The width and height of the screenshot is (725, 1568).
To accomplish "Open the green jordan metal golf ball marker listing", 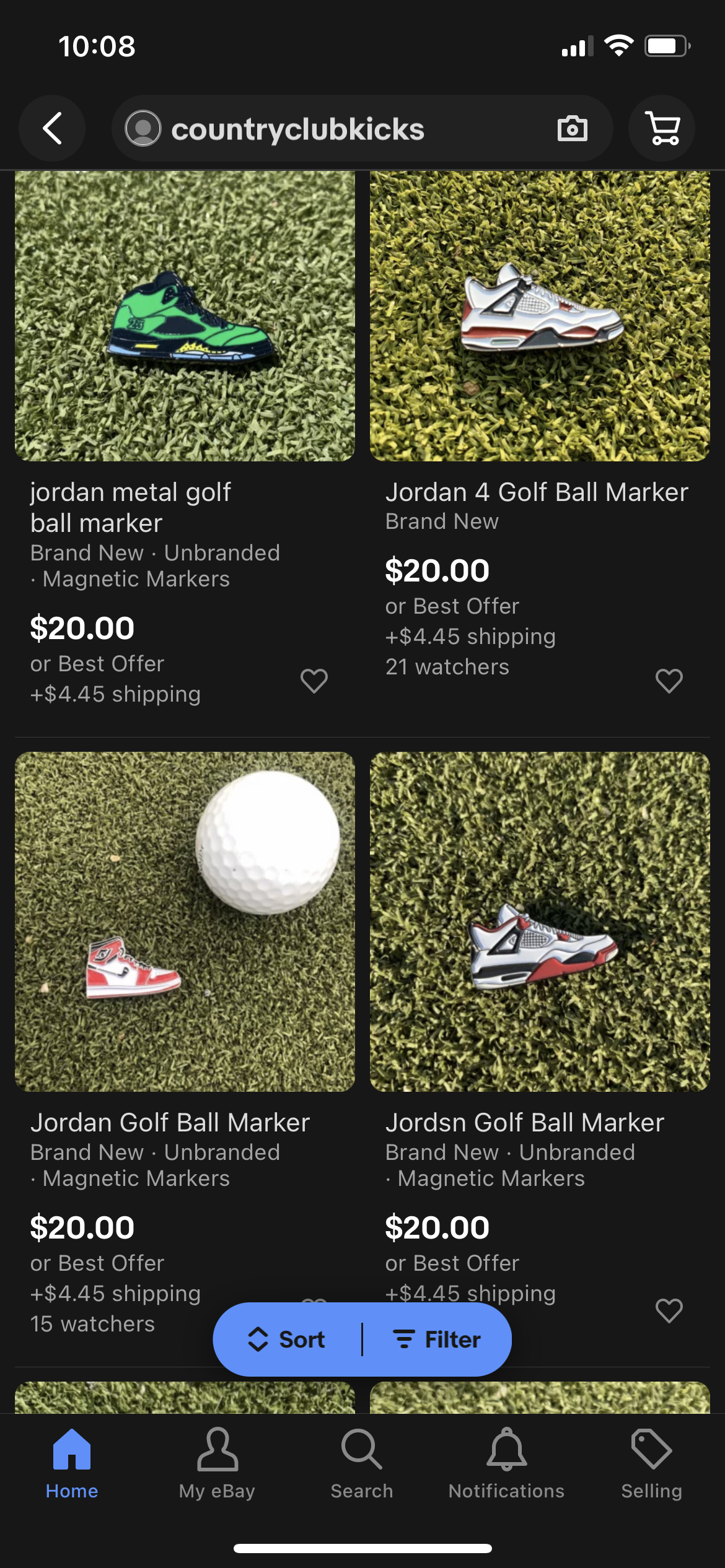I will click(185, 316).
